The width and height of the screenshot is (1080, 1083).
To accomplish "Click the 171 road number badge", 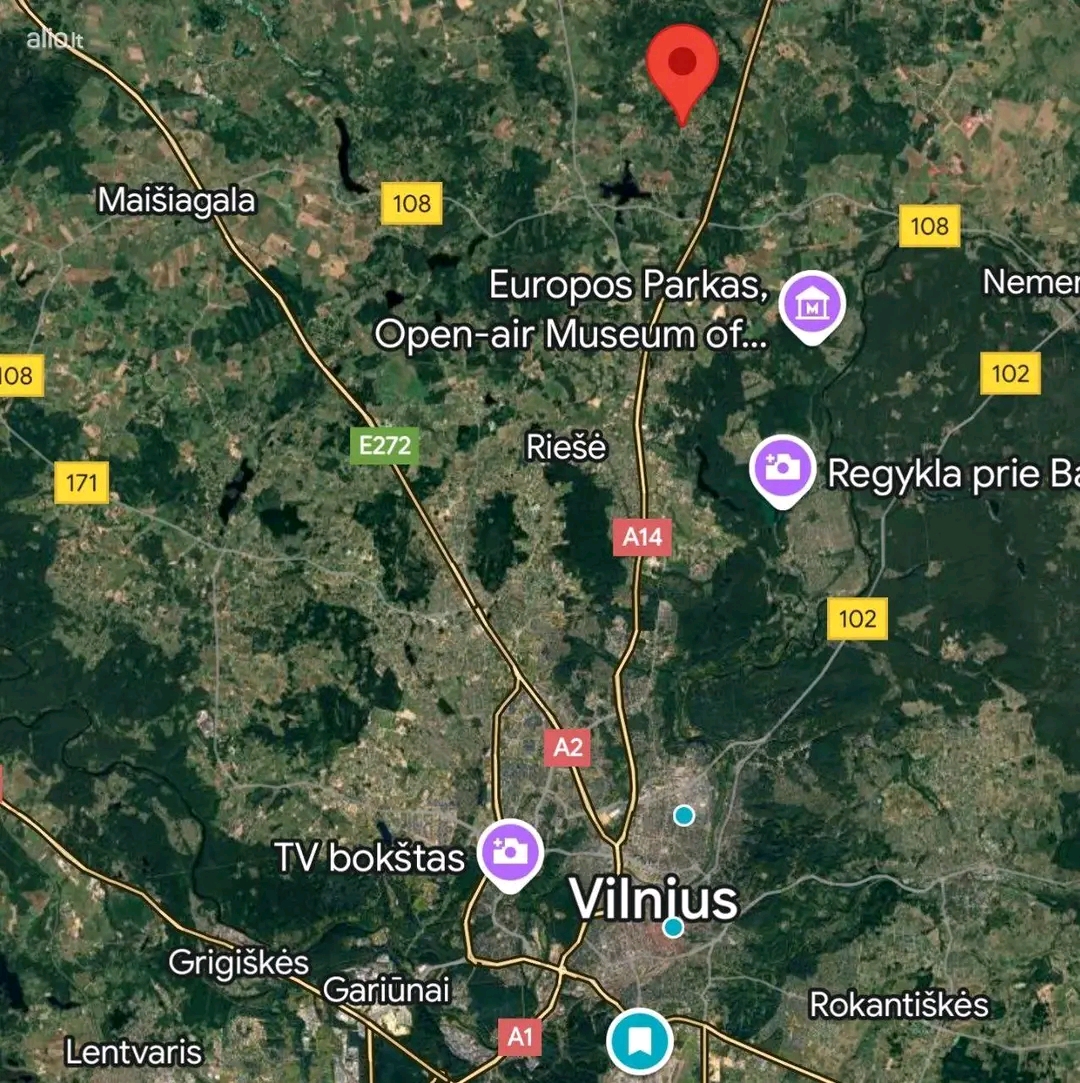I will [80, 484].
